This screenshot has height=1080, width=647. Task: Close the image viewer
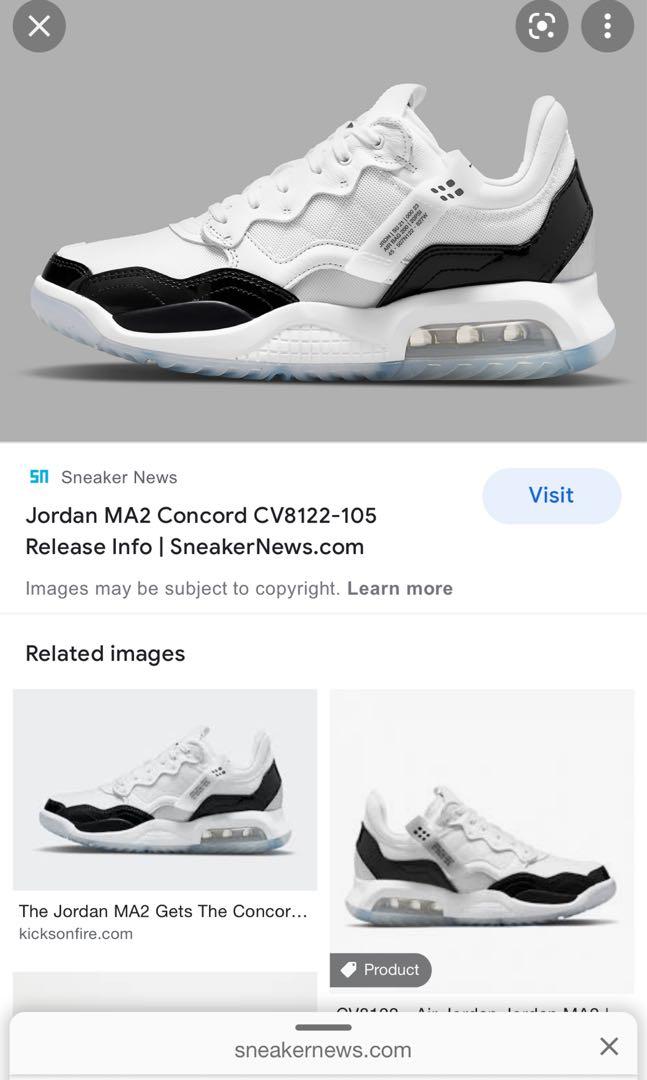coord(39,26)
